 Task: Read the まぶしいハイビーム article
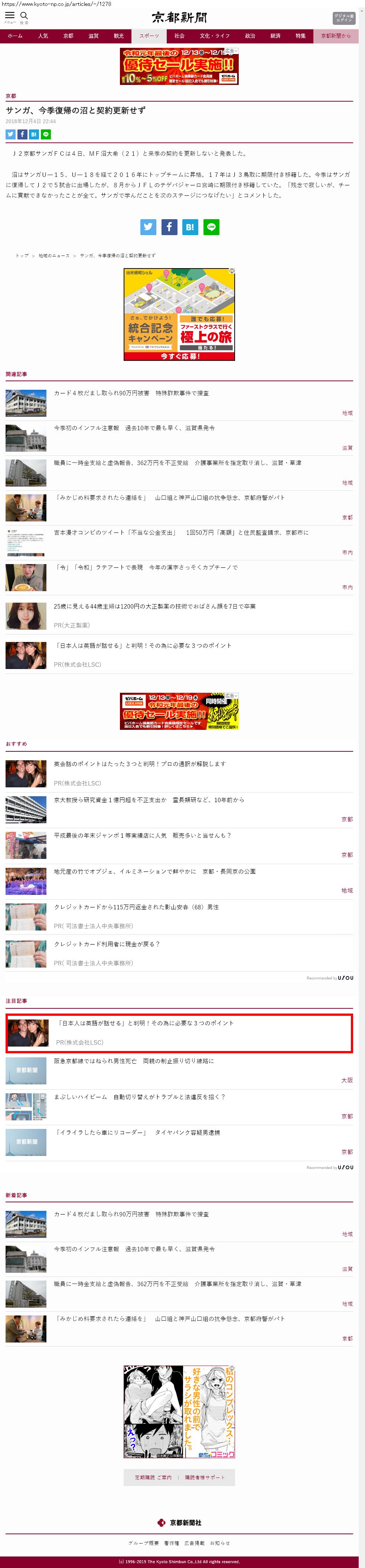coord(140,1096)
